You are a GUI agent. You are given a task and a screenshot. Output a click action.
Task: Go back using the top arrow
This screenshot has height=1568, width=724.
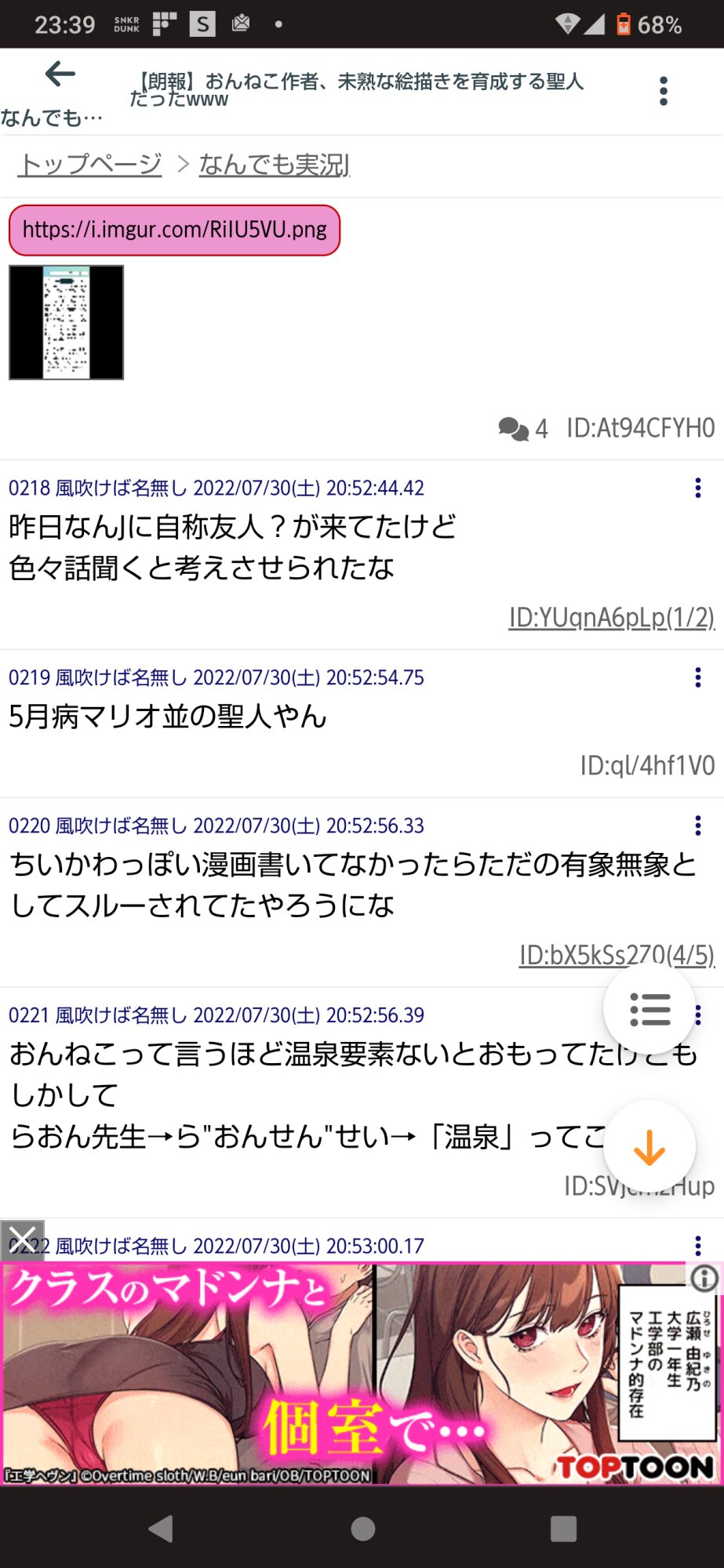[60, 74]
